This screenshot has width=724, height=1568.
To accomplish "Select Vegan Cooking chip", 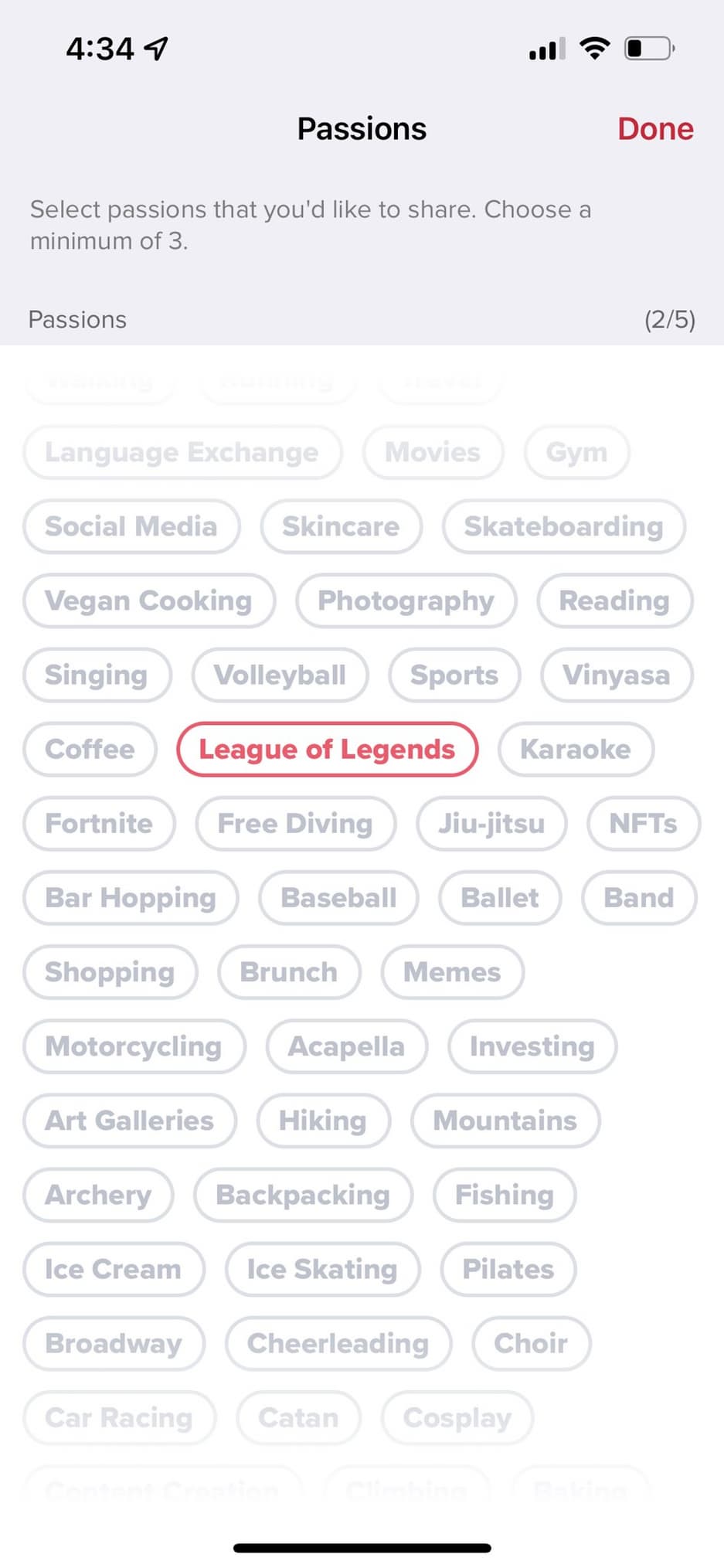I will tap(148, 600).
